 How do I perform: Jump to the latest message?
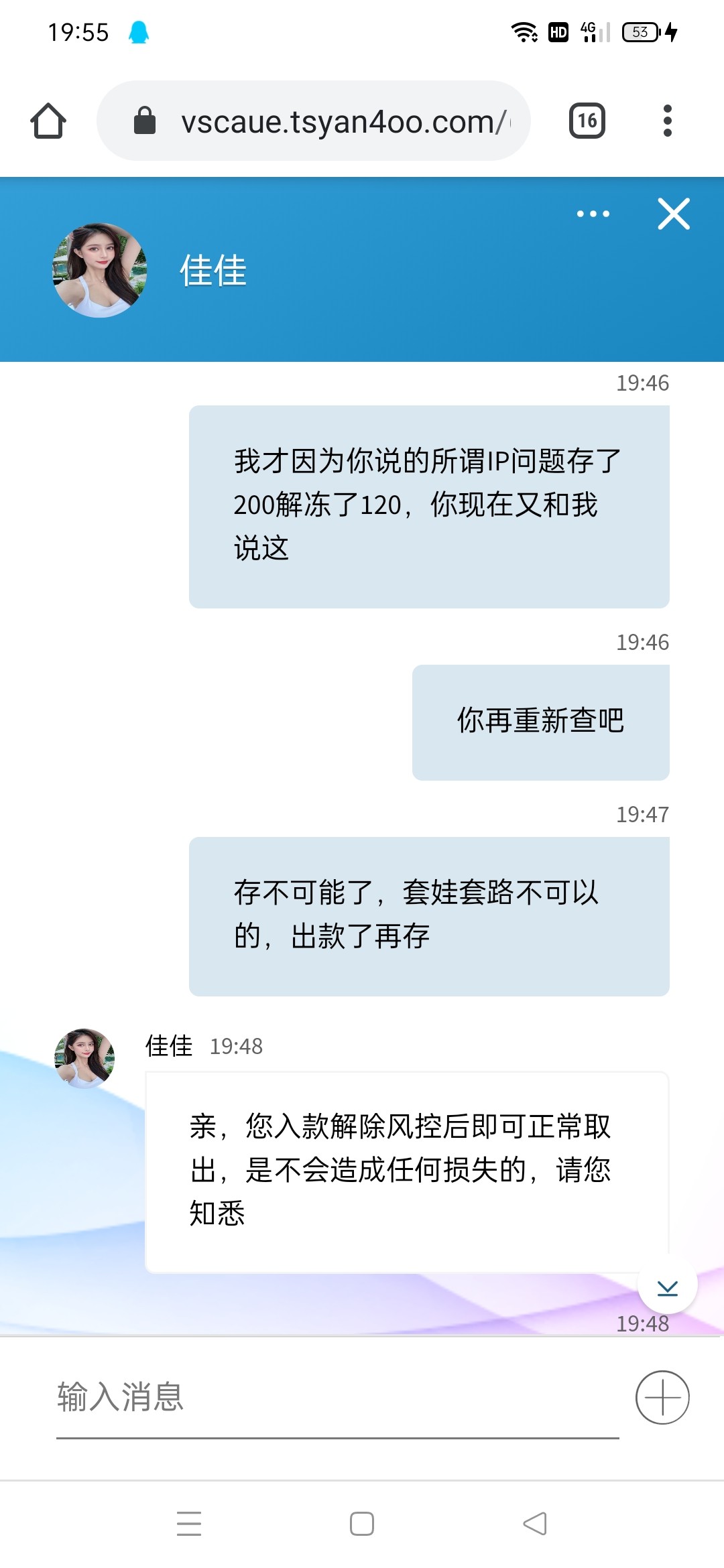pyautogui.click(x=667, y=1287)
